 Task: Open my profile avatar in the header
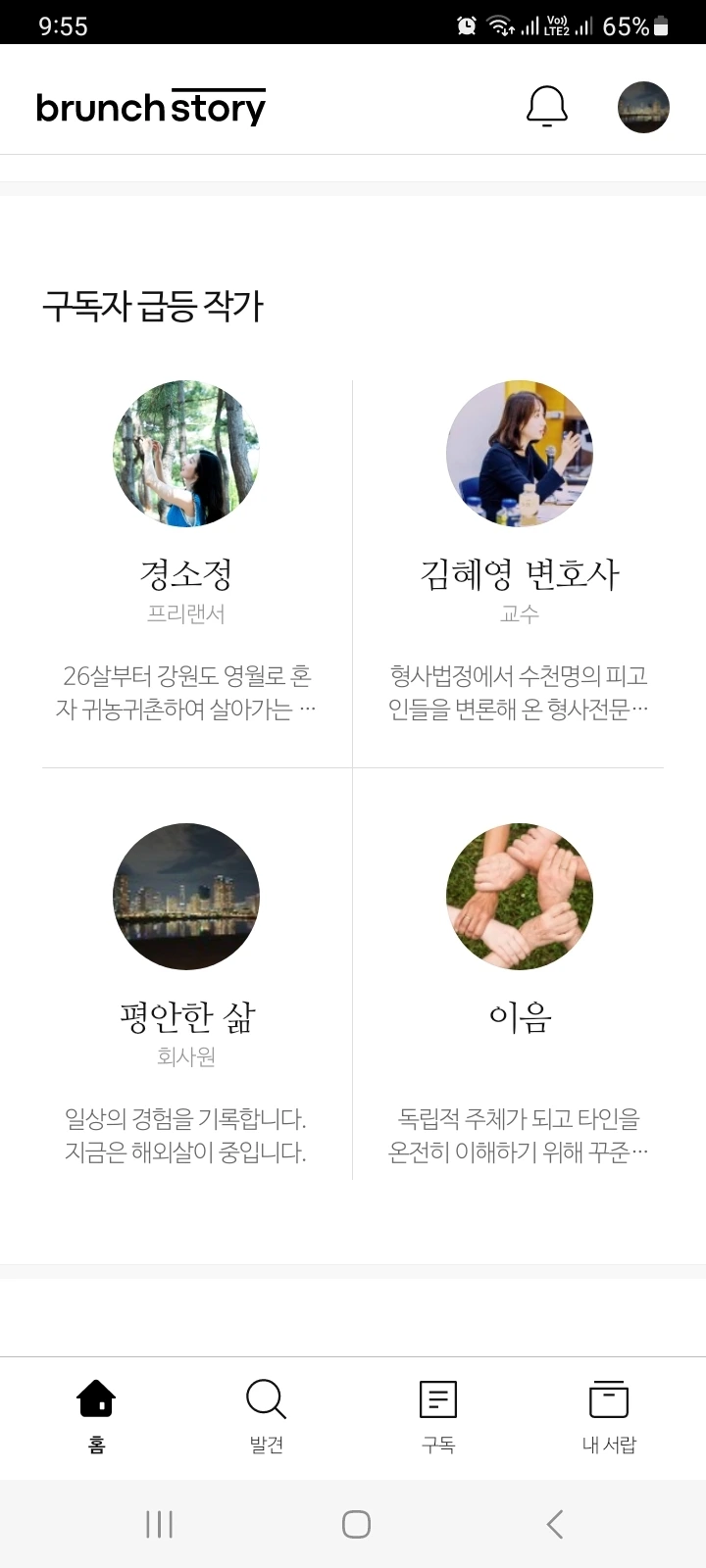click(643, 107)
